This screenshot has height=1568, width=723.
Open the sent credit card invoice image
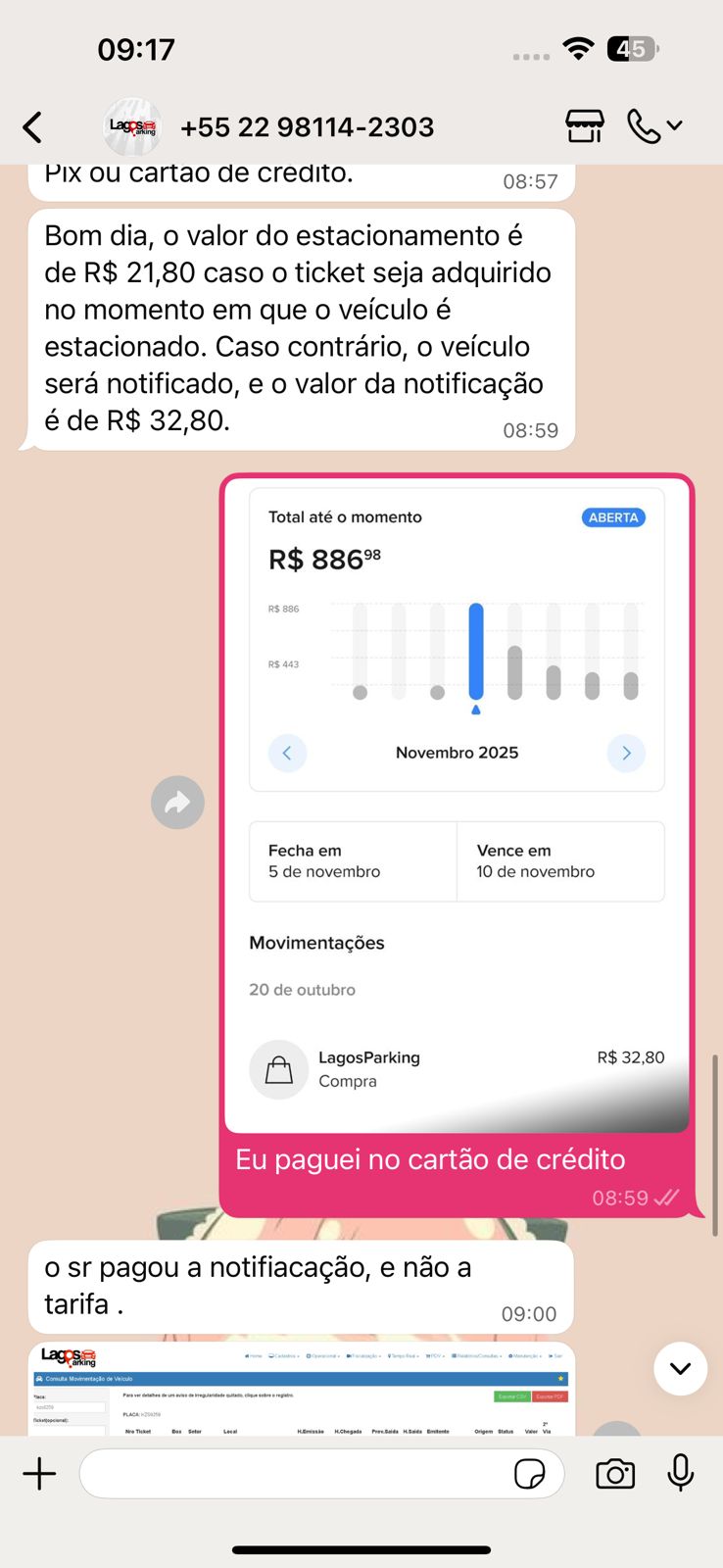coord(457,804)
